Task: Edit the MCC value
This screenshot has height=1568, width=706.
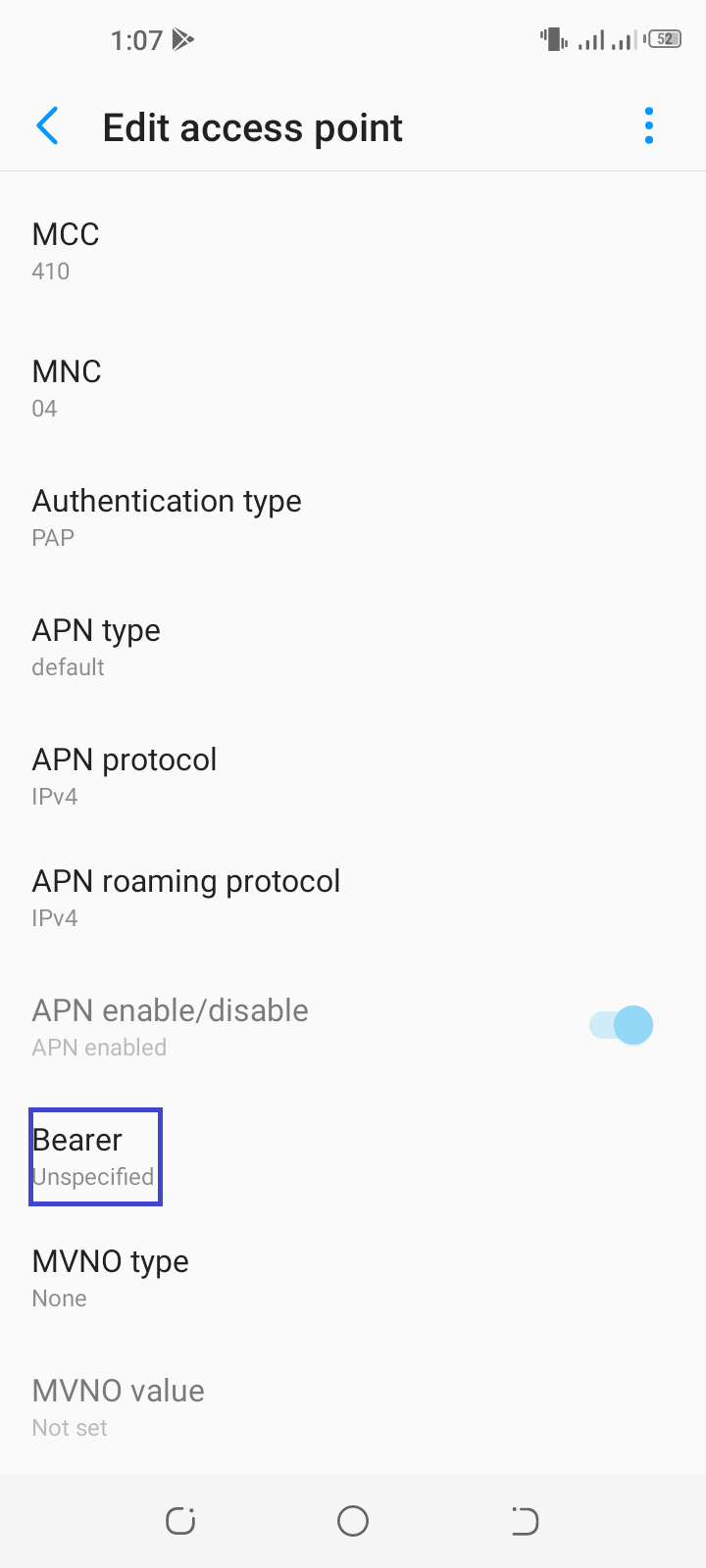Action: tap(353, 252)
